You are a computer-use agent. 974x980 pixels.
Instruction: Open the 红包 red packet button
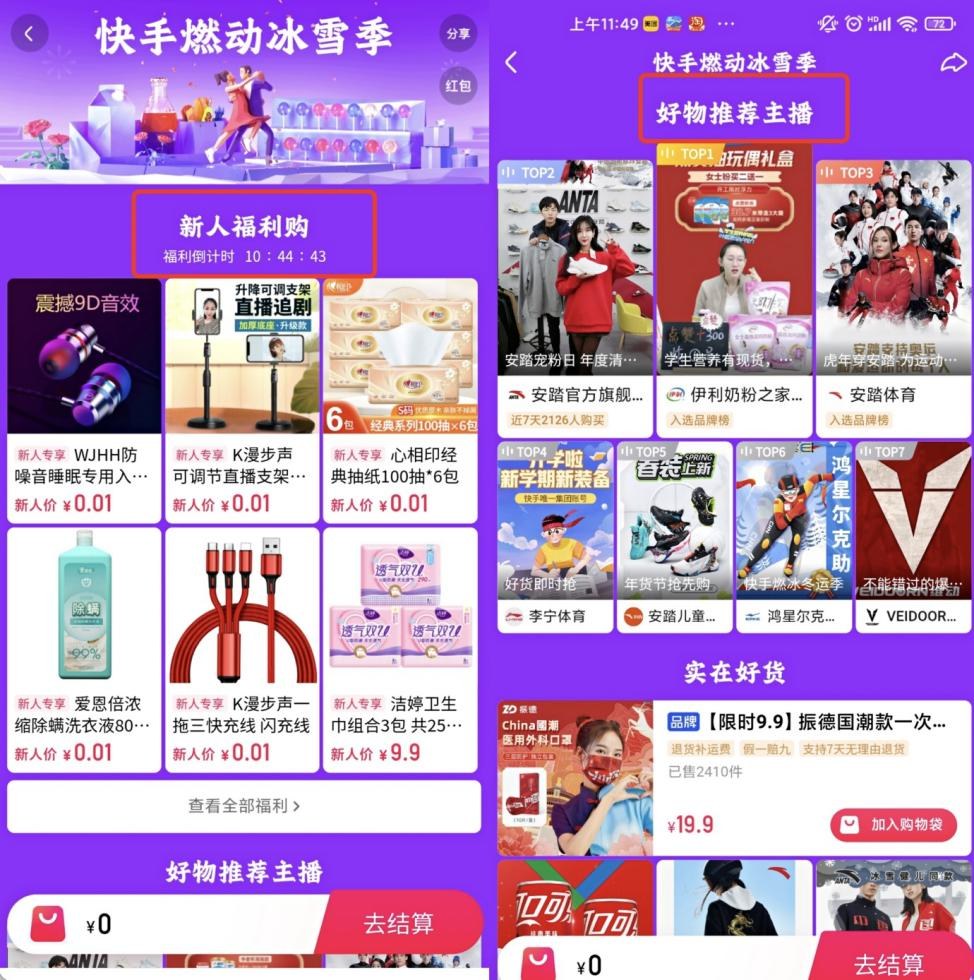[x=458, y=86]
